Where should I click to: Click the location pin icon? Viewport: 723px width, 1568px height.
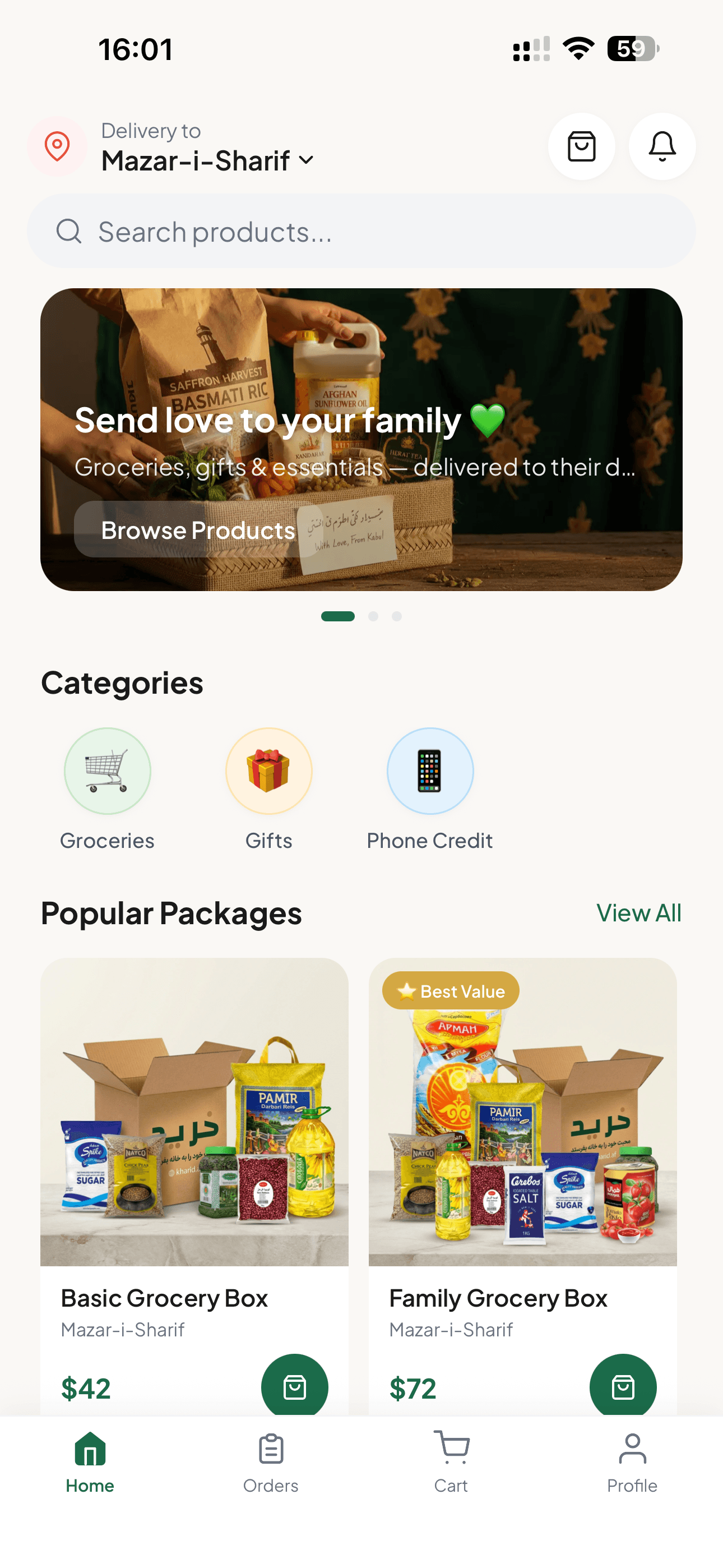(x=57, y=145)
